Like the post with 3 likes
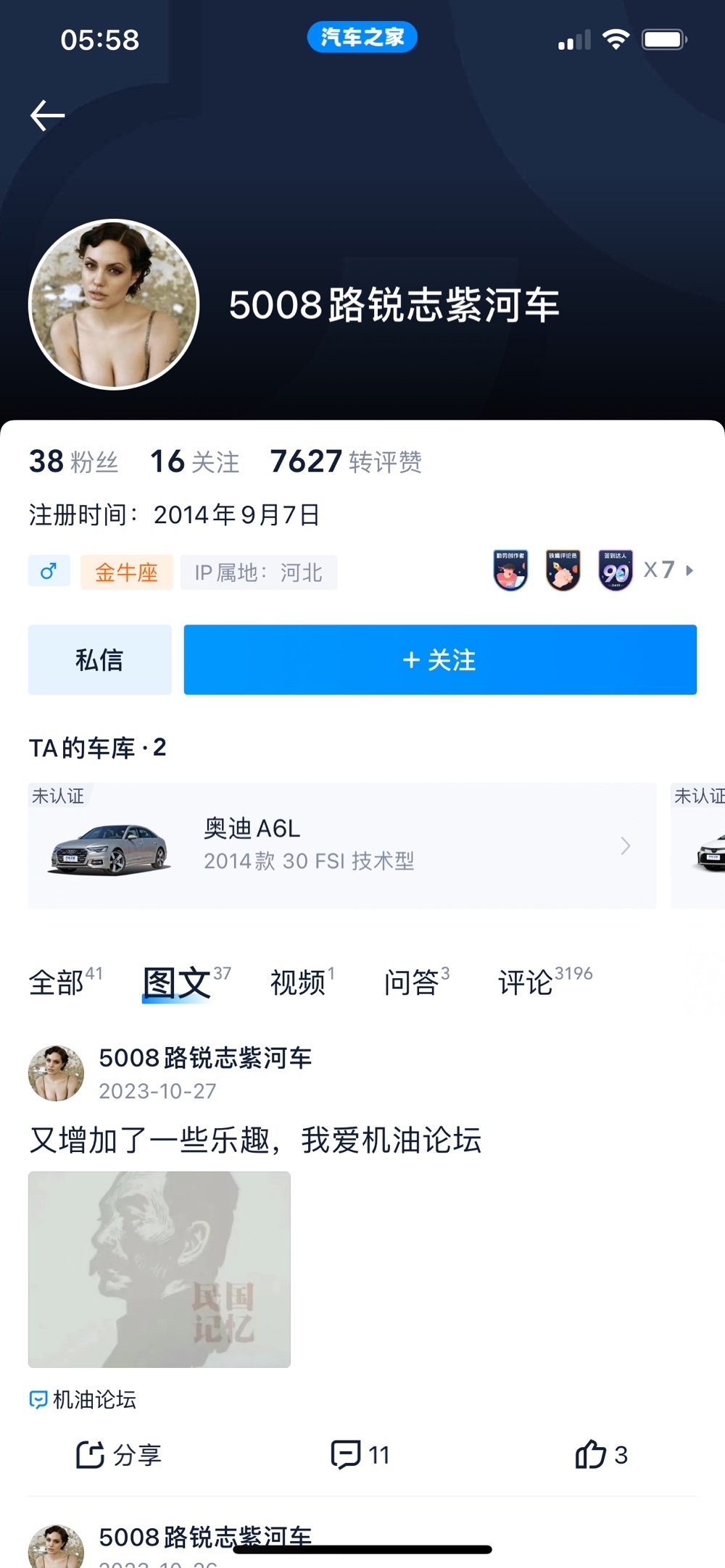 click(x=601, y=1454)
